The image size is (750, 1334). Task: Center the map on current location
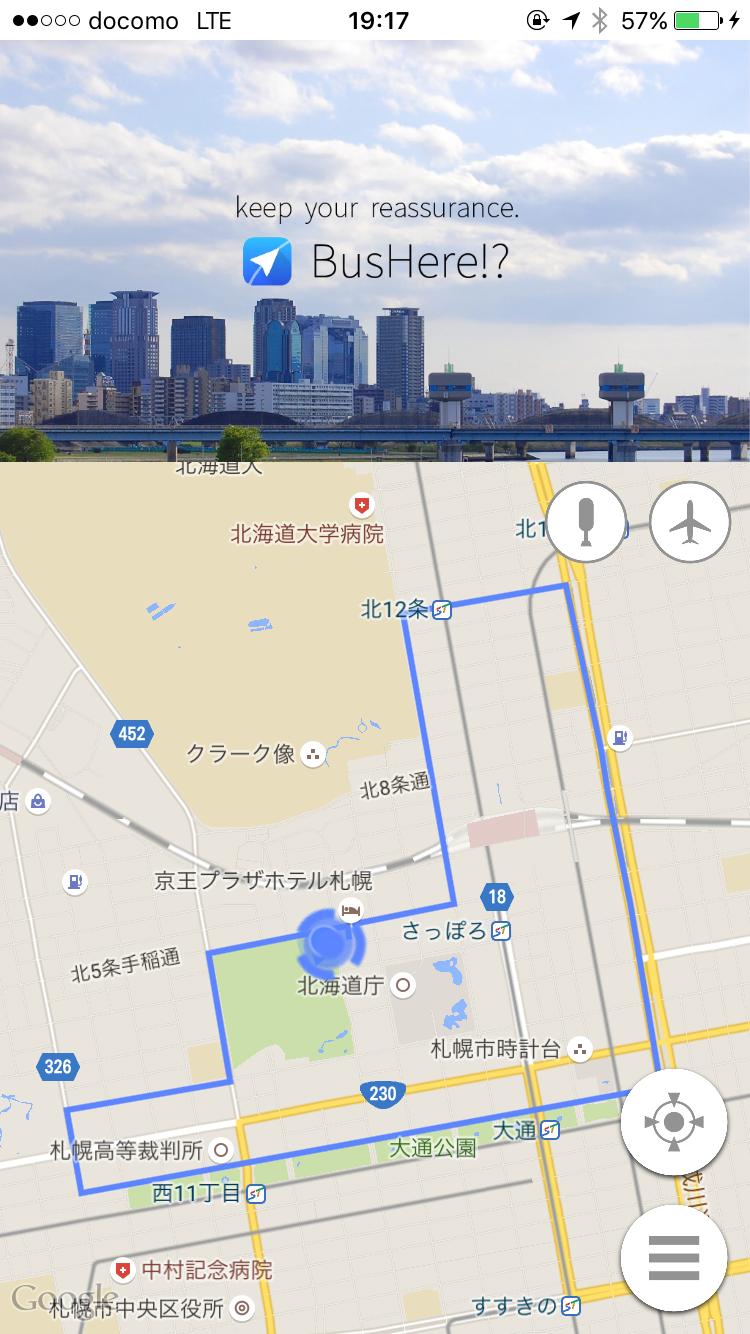pos(674,1121)
